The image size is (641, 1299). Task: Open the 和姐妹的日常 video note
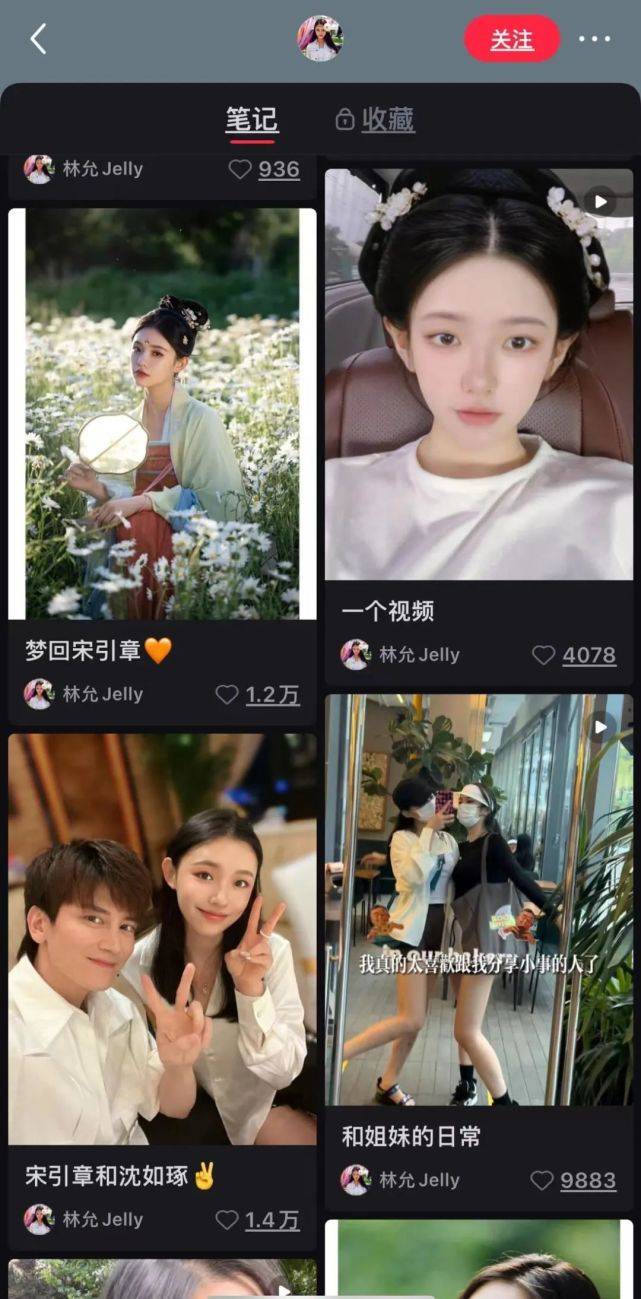click(479, 900)
